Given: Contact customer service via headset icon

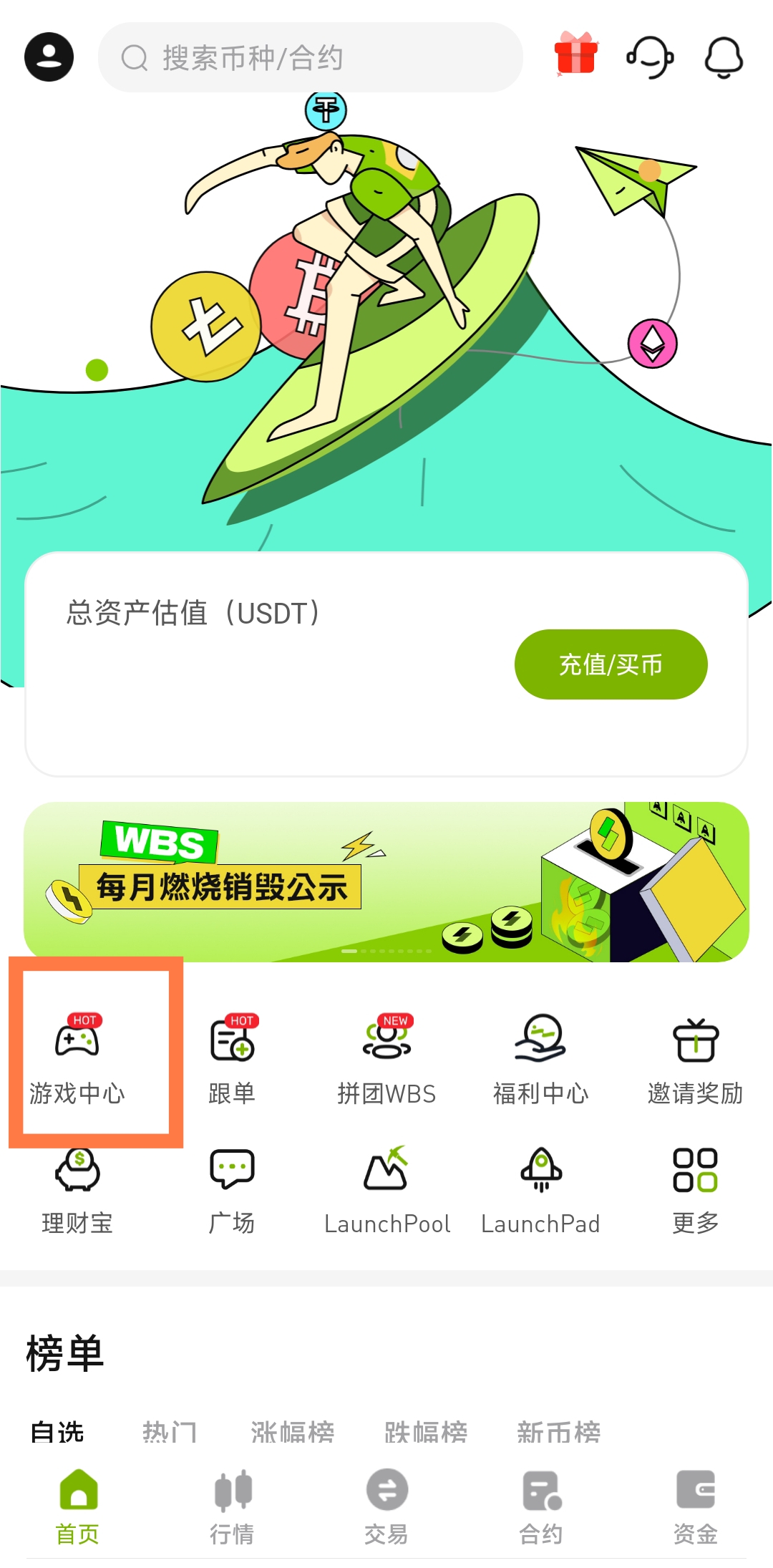Looking at the screenshot, I should click(650, 57).
